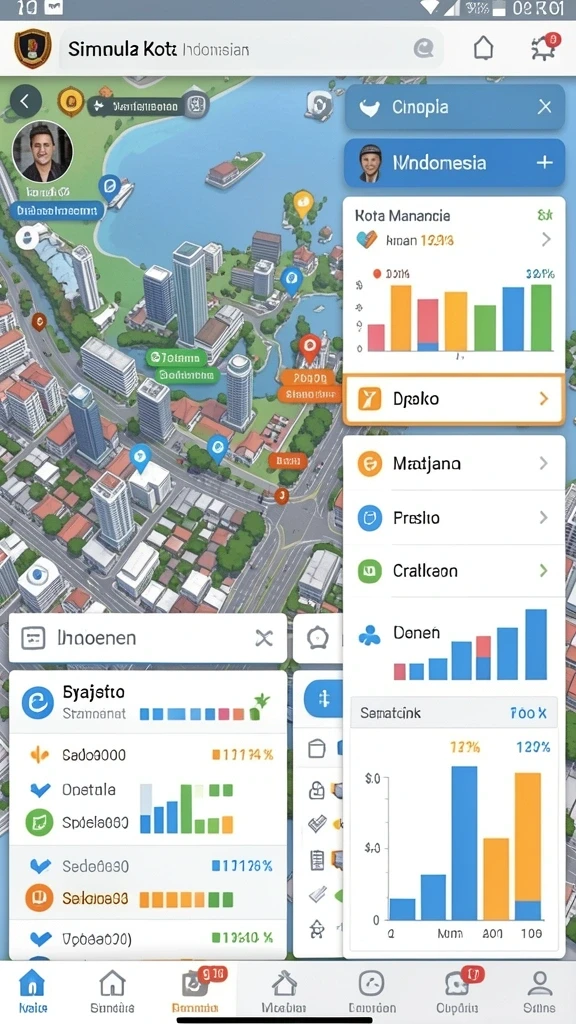Open the gear icon with red badge
The width and height of the screenshot is (576, 1024).
[544, 48]
